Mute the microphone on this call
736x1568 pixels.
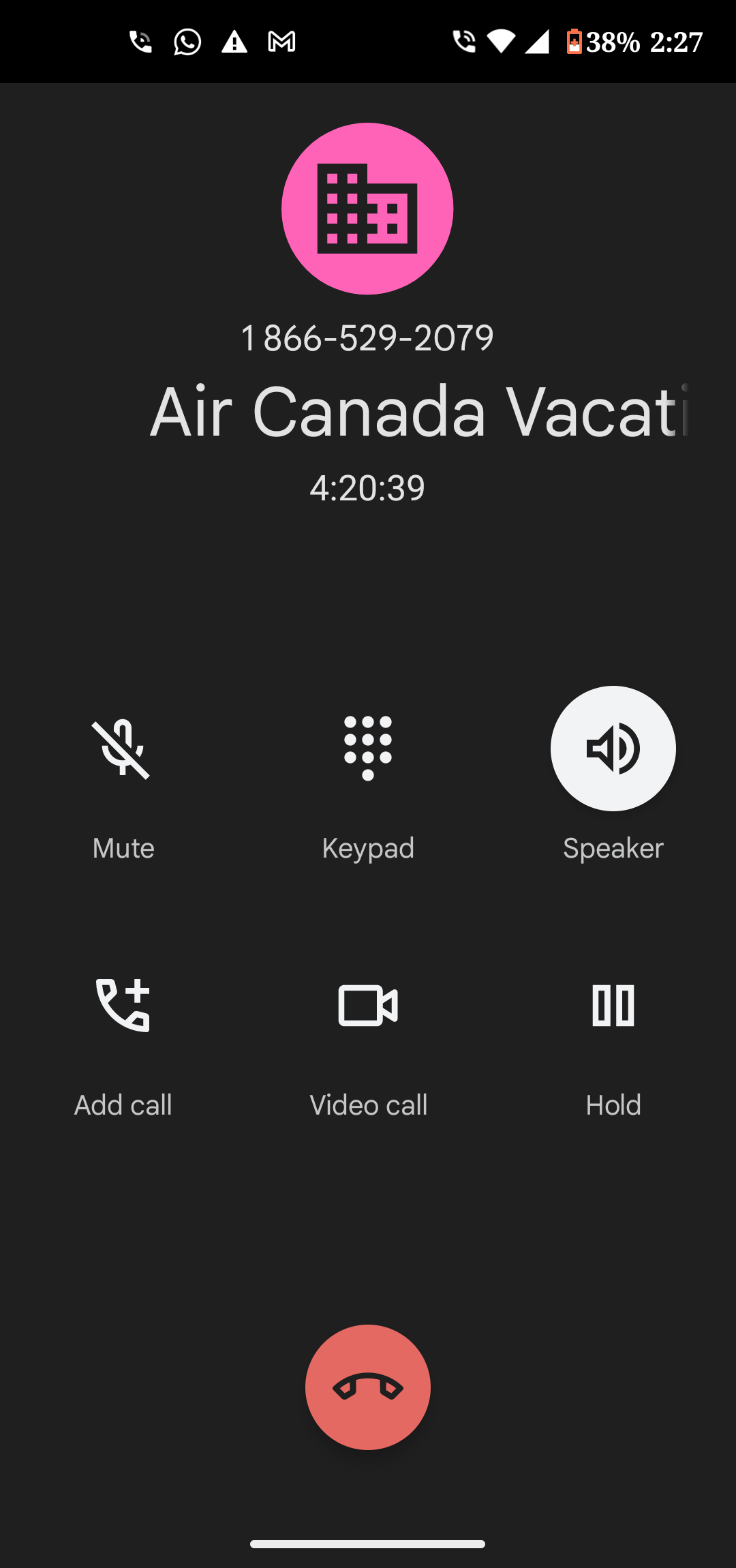pos(123,749)
